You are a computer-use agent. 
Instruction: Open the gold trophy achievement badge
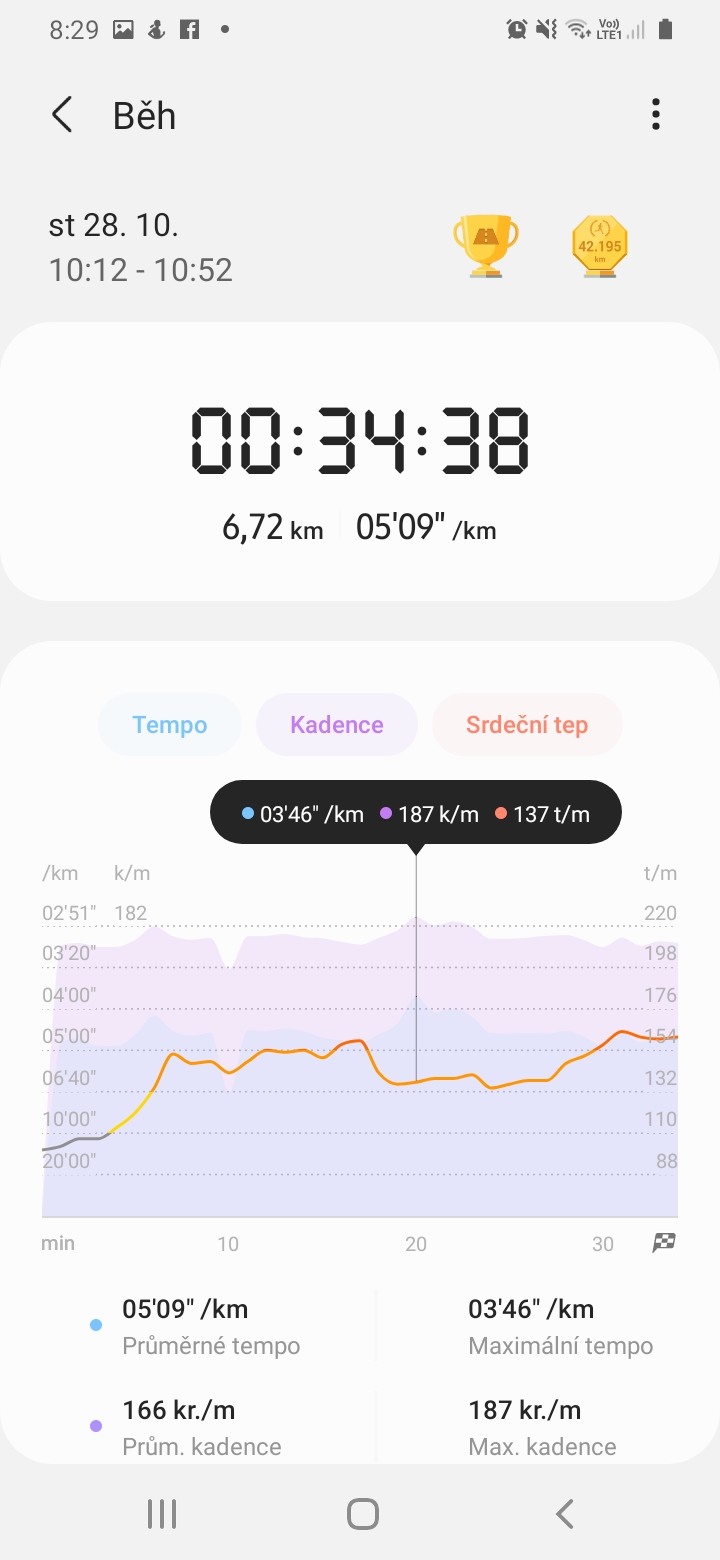(x=486, y=246)
